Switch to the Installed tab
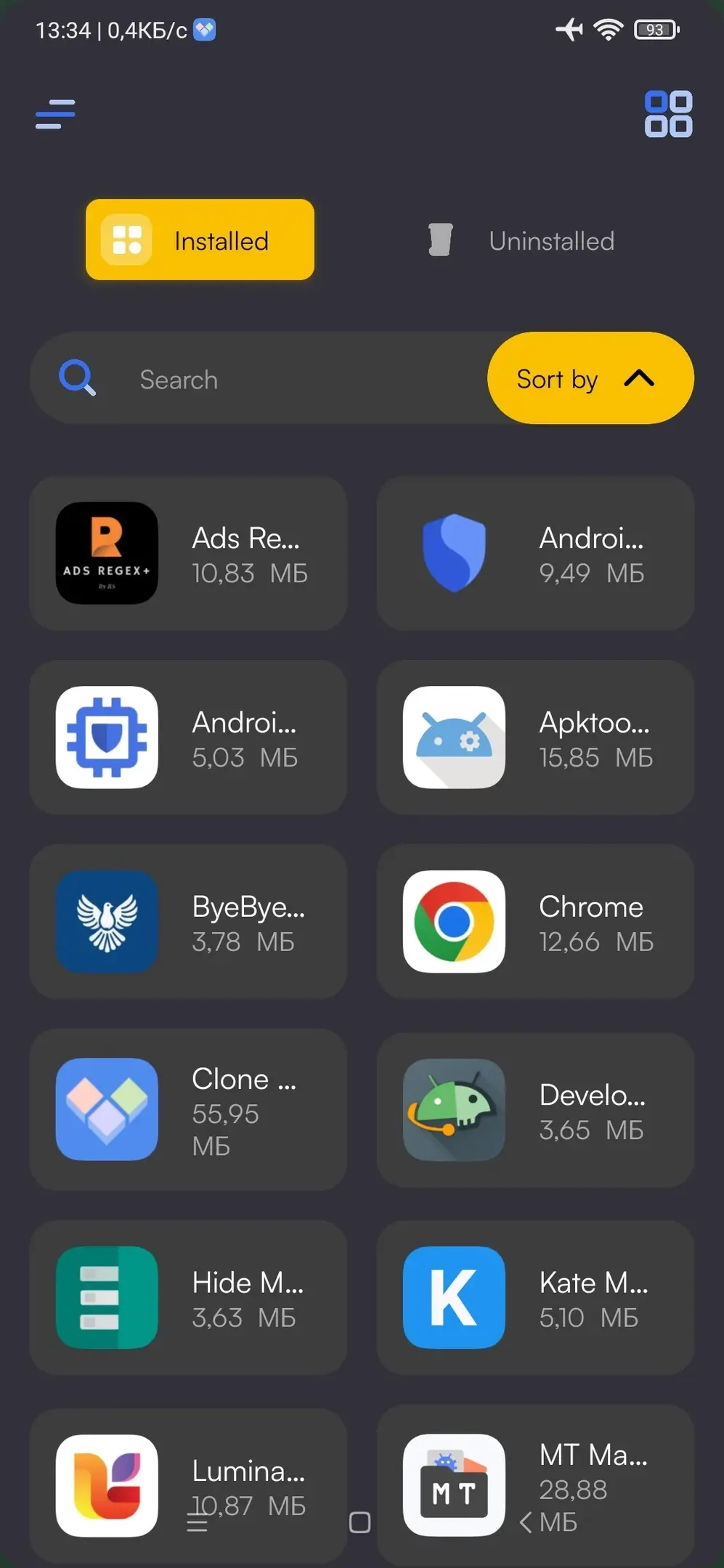 tap(200, 240)
